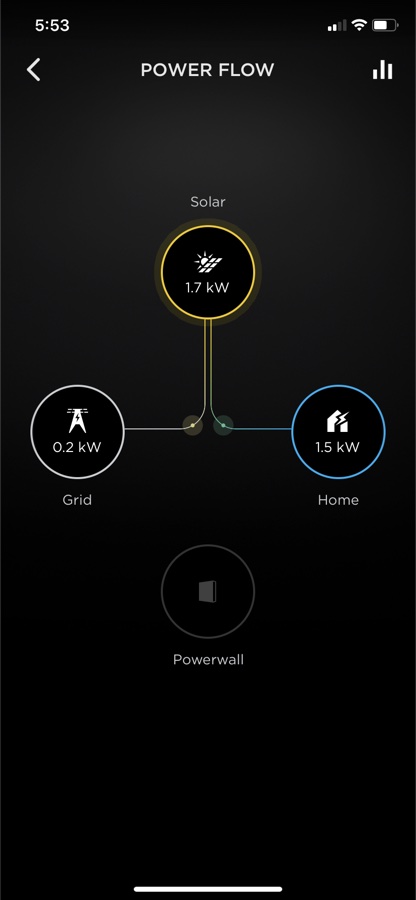Go back from Power Flow screen
The image size is (416, 900).
(x=34, y=70)
